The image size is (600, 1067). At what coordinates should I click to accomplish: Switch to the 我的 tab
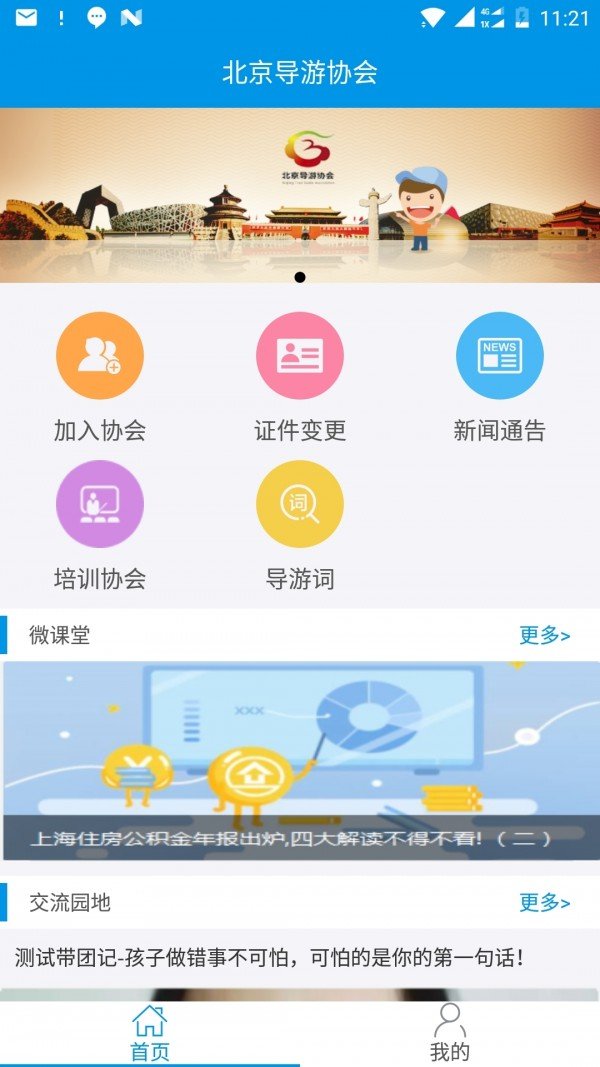coord(450,1033)
